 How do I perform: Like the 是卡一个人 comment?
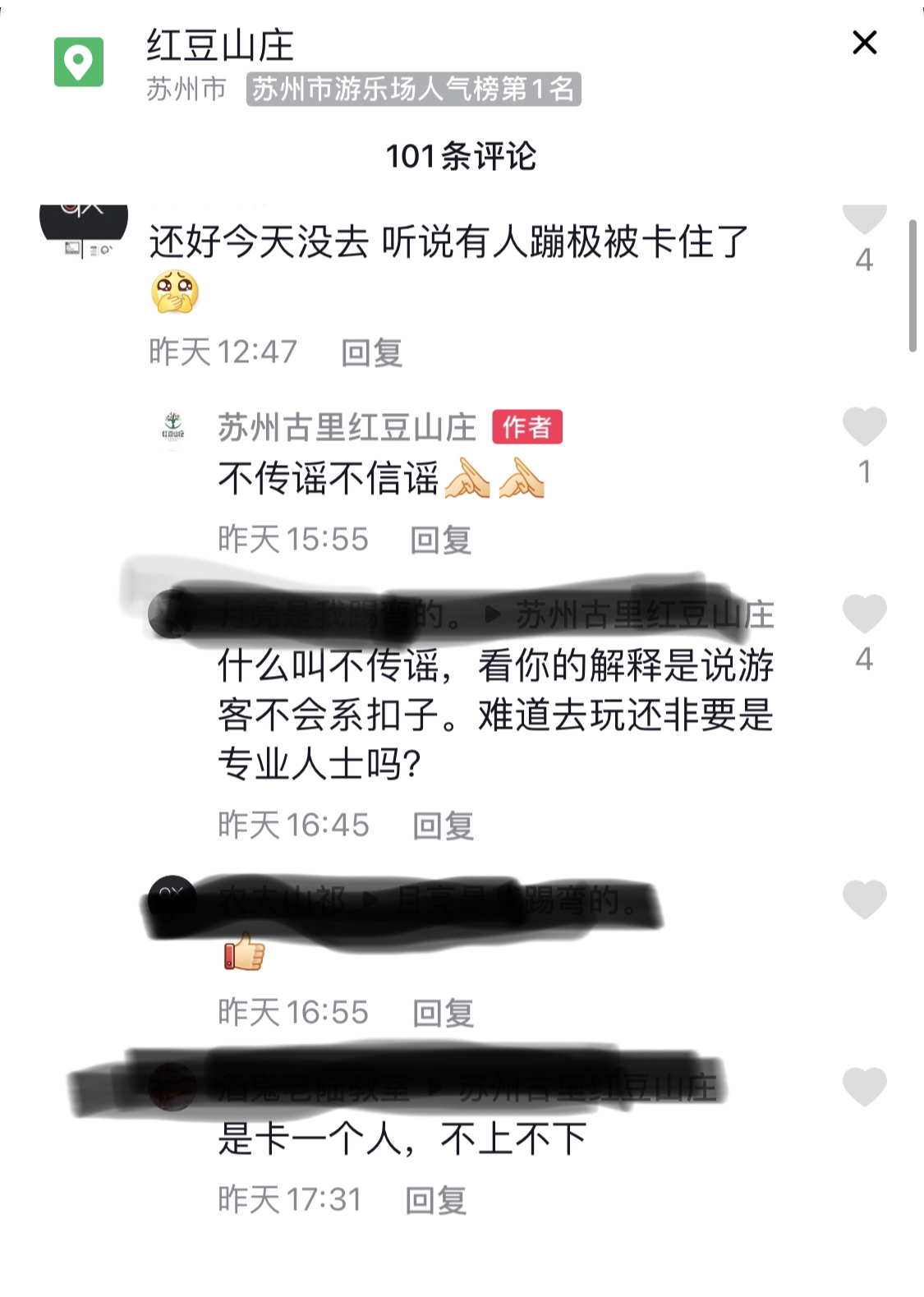[864, 1087]
